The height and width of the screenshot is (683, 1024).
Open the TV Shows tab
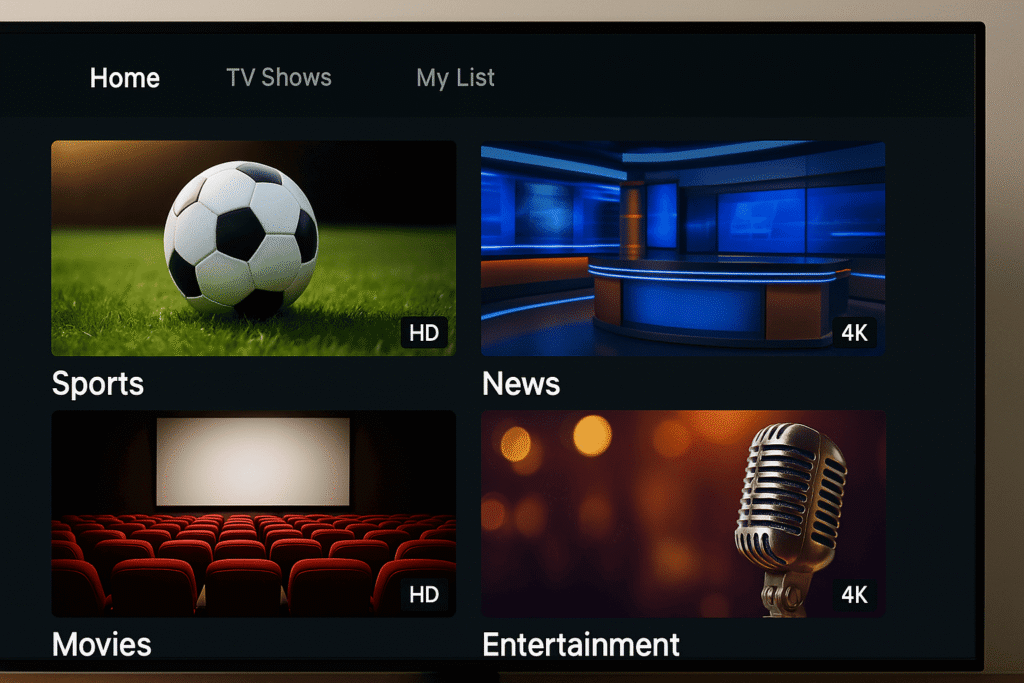(x=279, y=78)
